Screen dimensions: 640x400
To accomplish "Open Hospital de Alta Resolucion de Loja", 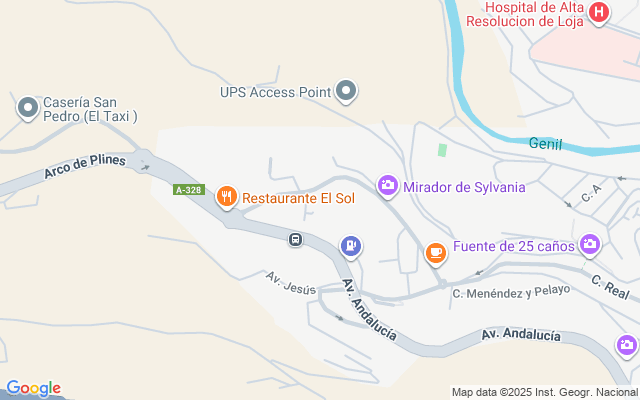I will (x=598, y=13).
